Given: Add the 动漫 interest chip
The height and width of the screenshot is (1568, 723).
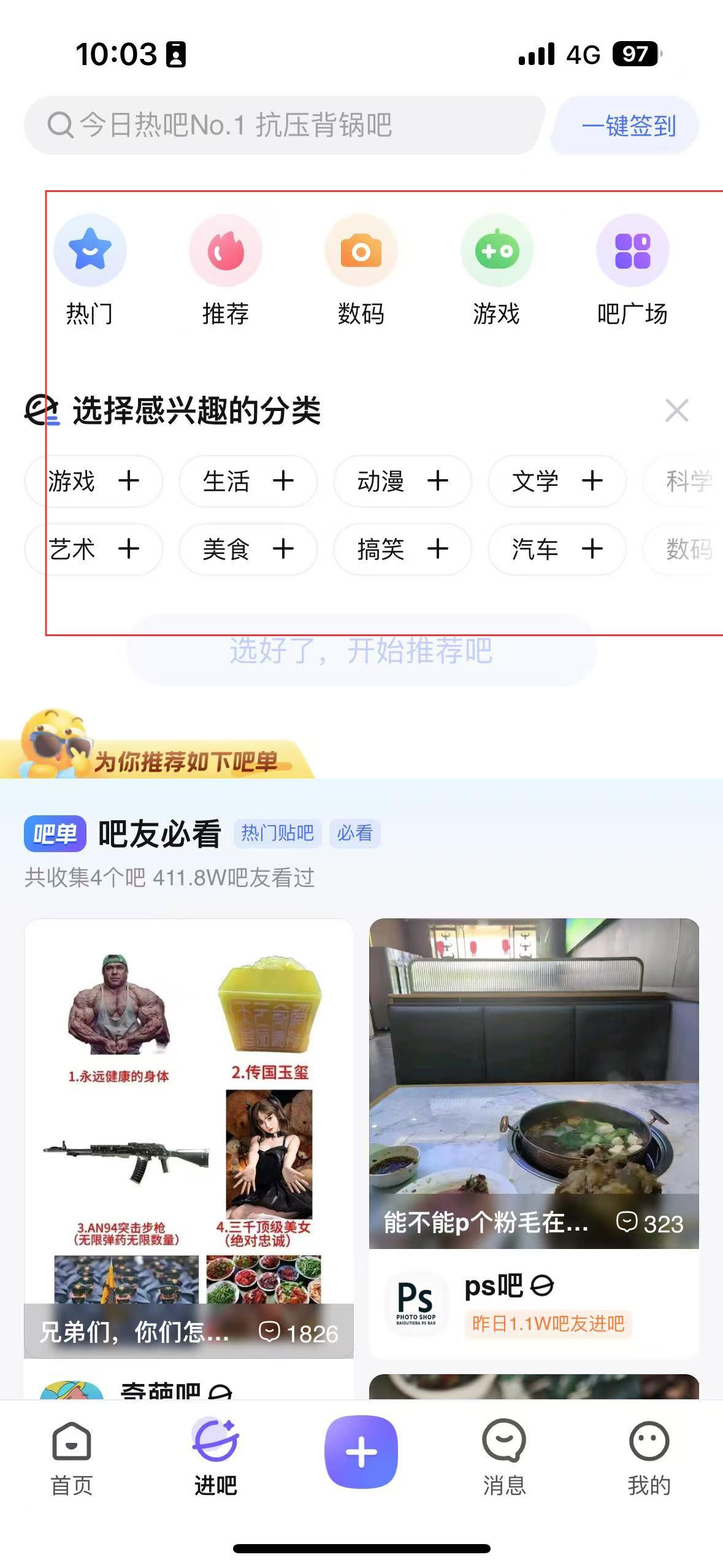Looking at the screenshot, I should click(x=403, y=482).
